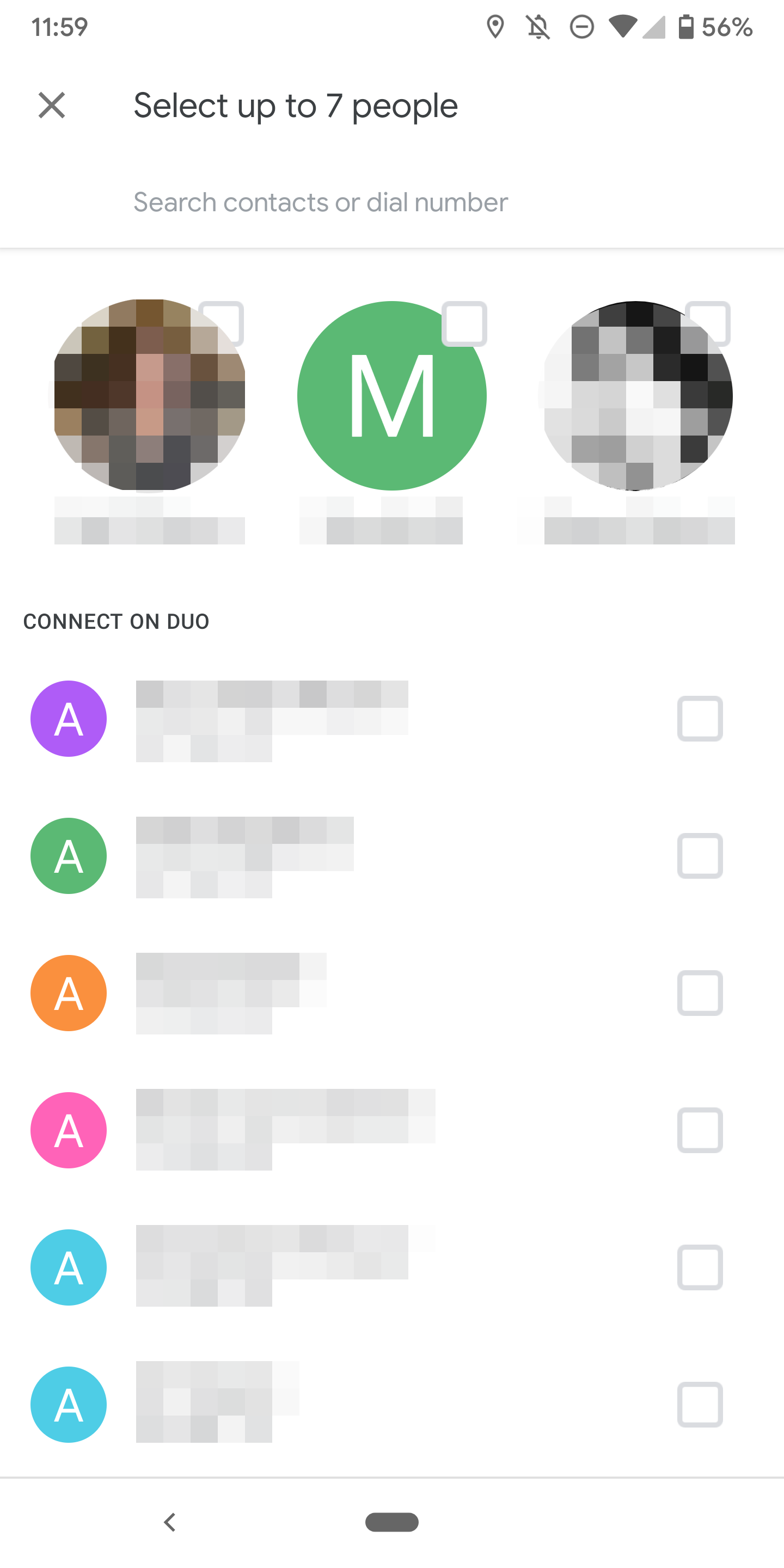Close the people selection screen
This screenshot has width=784, height=1568.
52,105
